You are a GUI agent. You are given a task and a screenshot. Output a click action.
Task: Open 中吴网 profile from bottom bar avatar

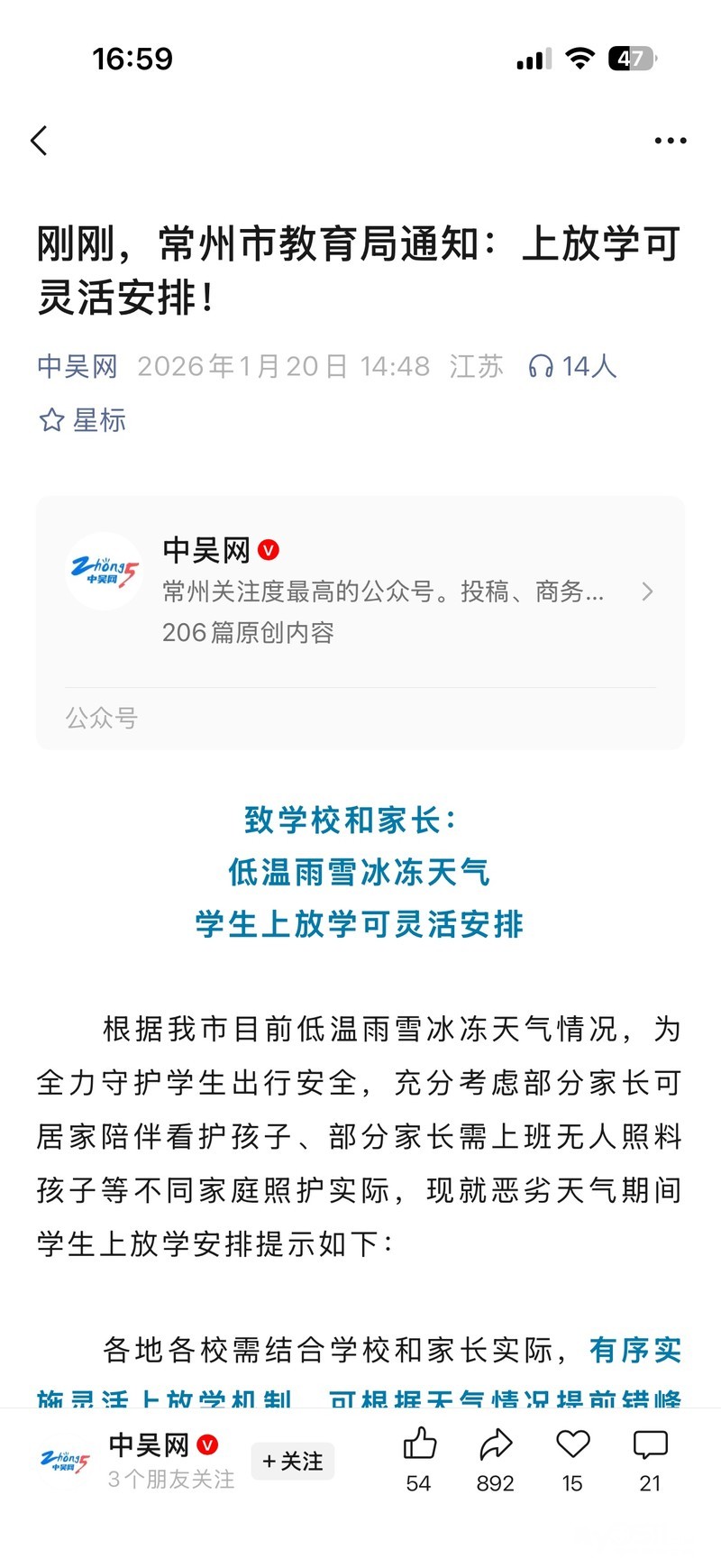coord(65,1461)
